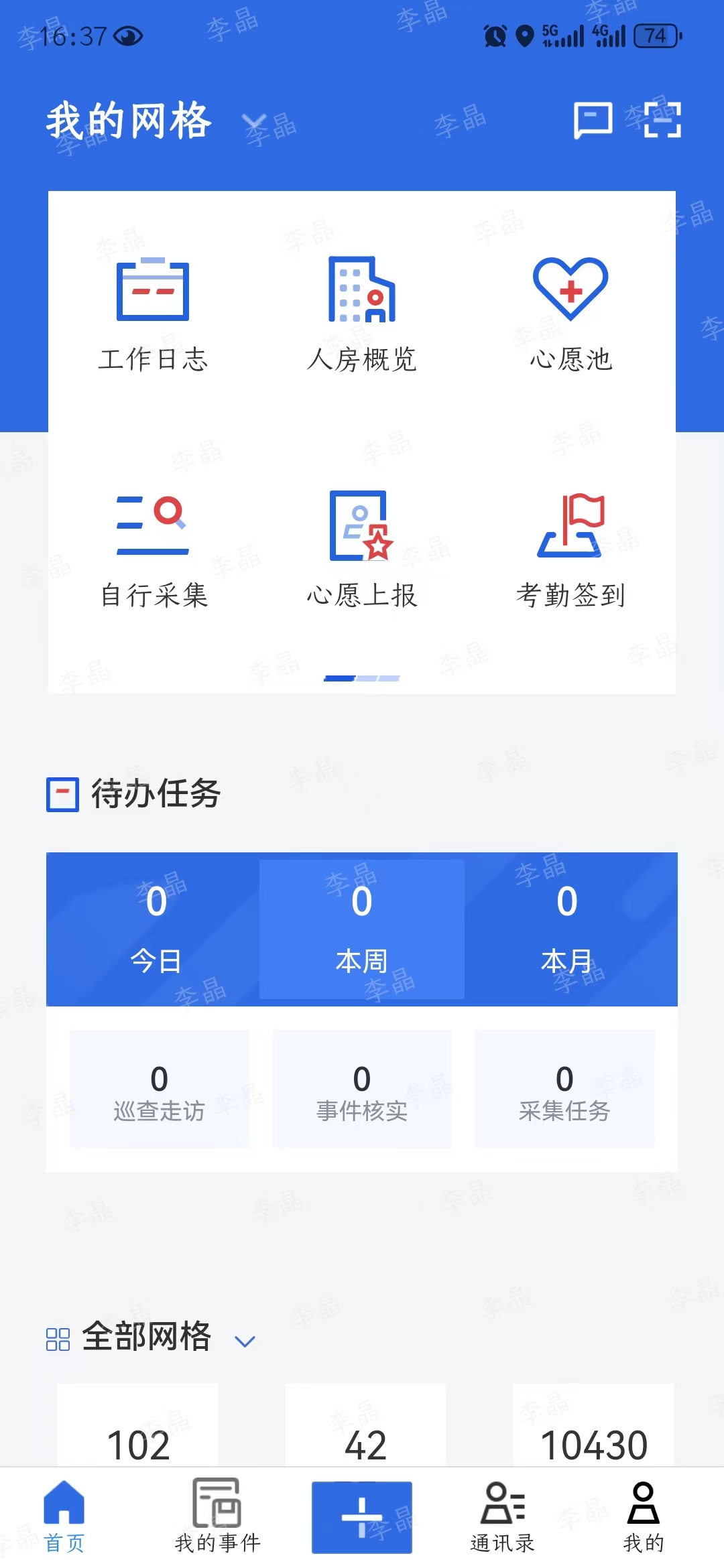Select the 今日 task period
This screenshot has width=724, height=1568.
point(156,929)
